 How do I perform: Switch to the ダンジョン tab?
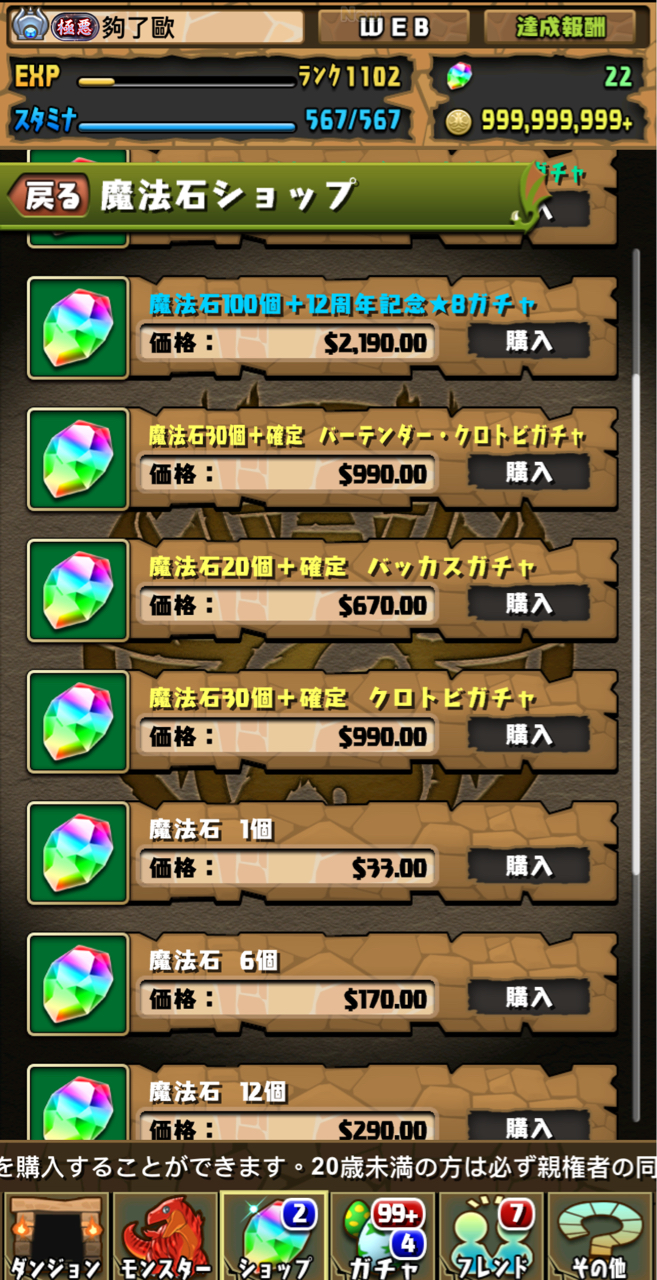[x=55, y=1235]
